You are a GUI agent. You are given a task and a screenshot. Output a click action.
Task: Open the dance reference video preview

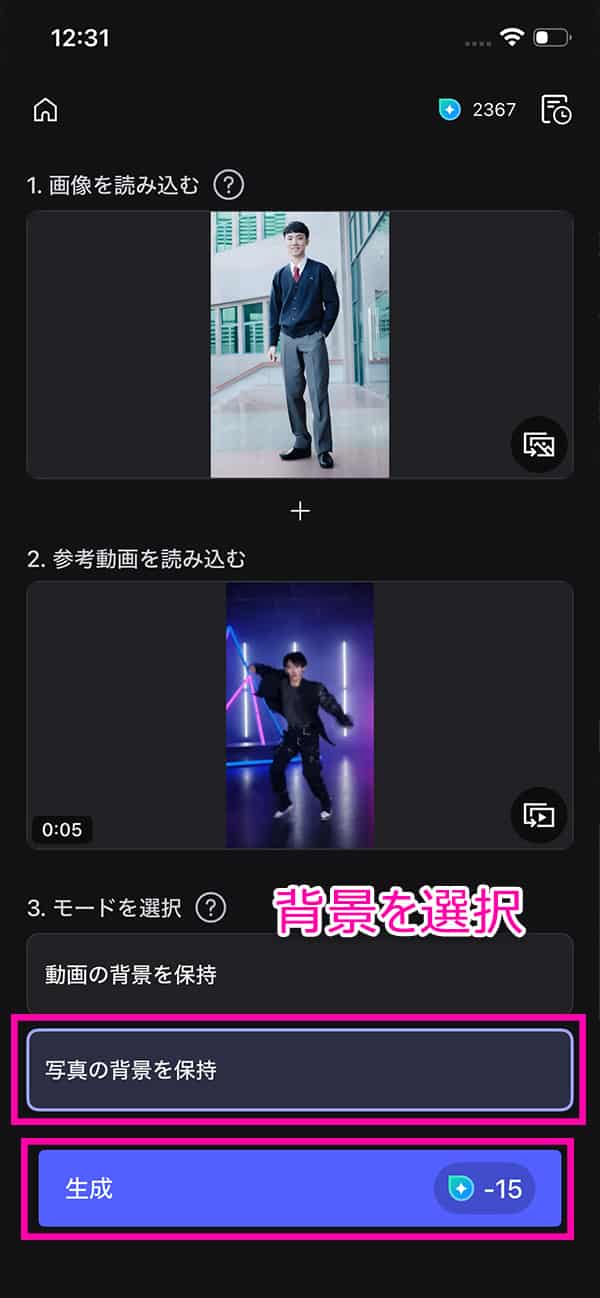(x=300, y=715)
